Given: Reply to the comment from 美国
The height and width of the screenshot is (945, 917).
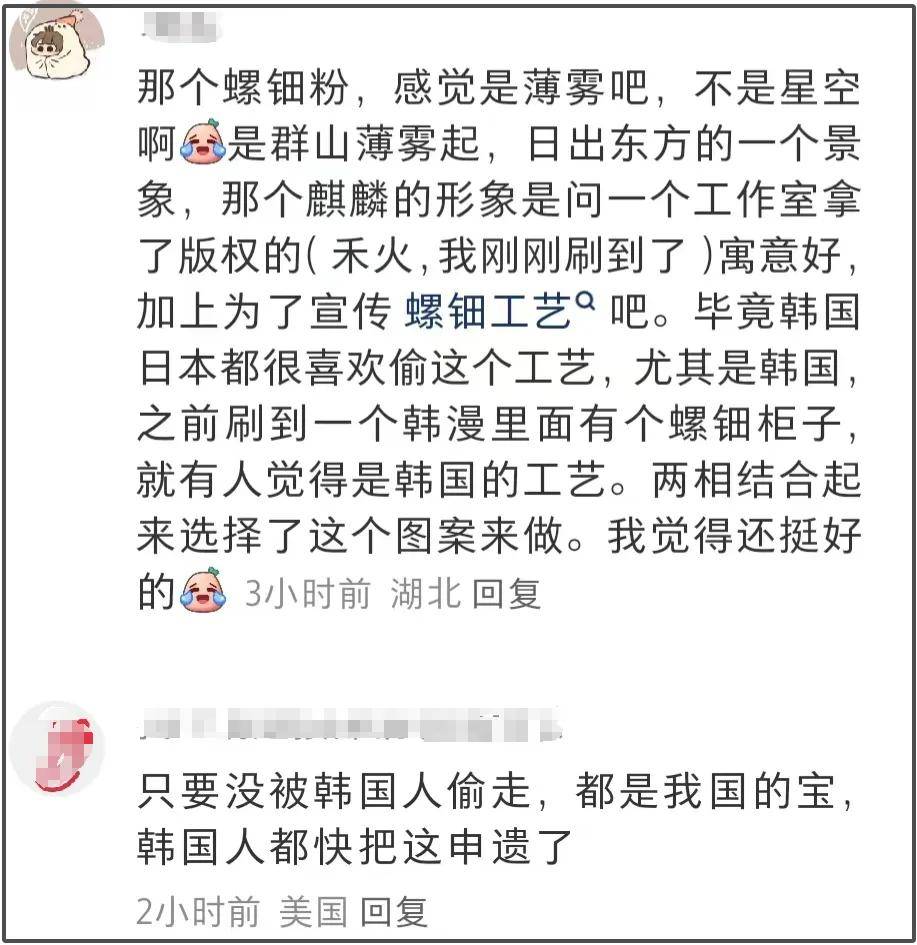Looking at the screenshot, I should 394,911.
